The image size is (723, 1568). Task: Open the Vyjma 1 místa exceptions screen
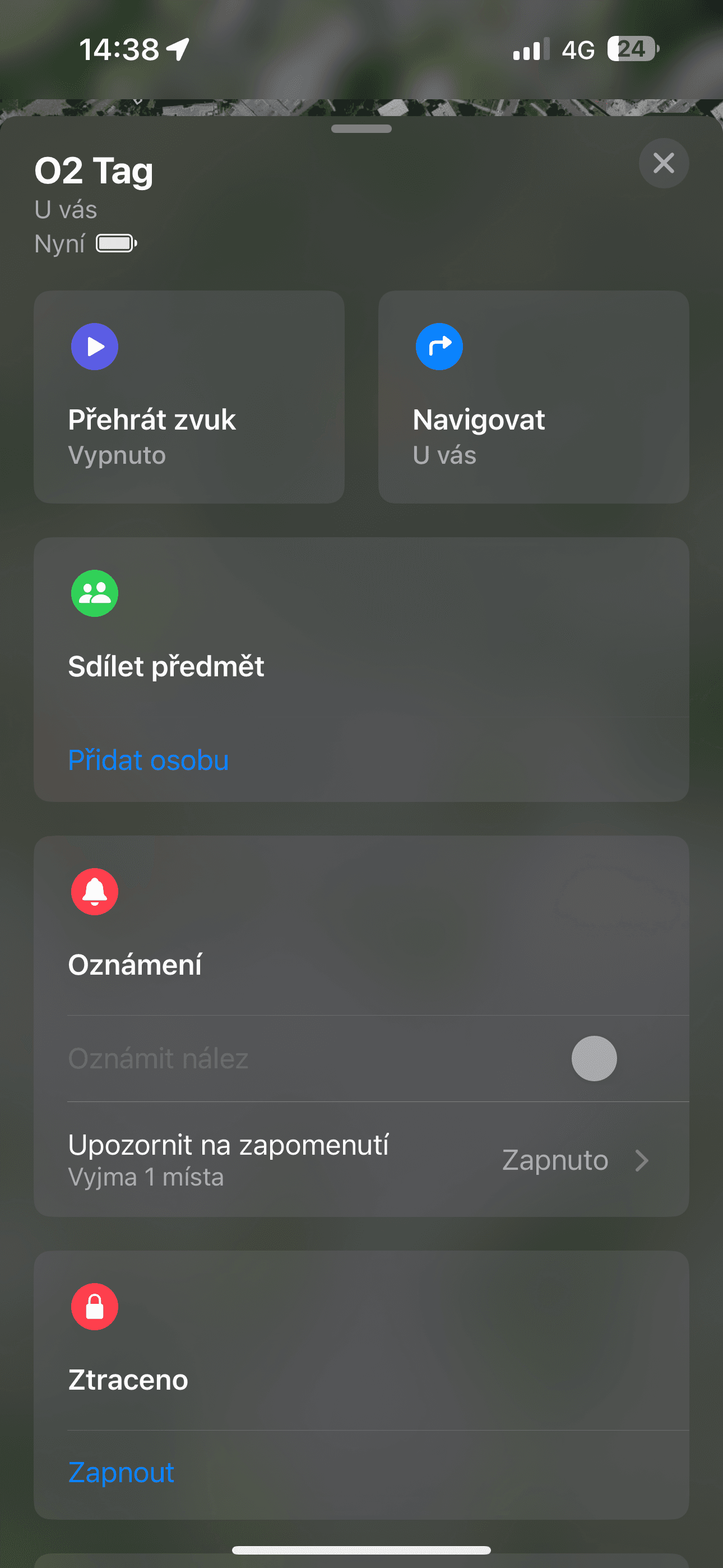[x=146, y=1176]
